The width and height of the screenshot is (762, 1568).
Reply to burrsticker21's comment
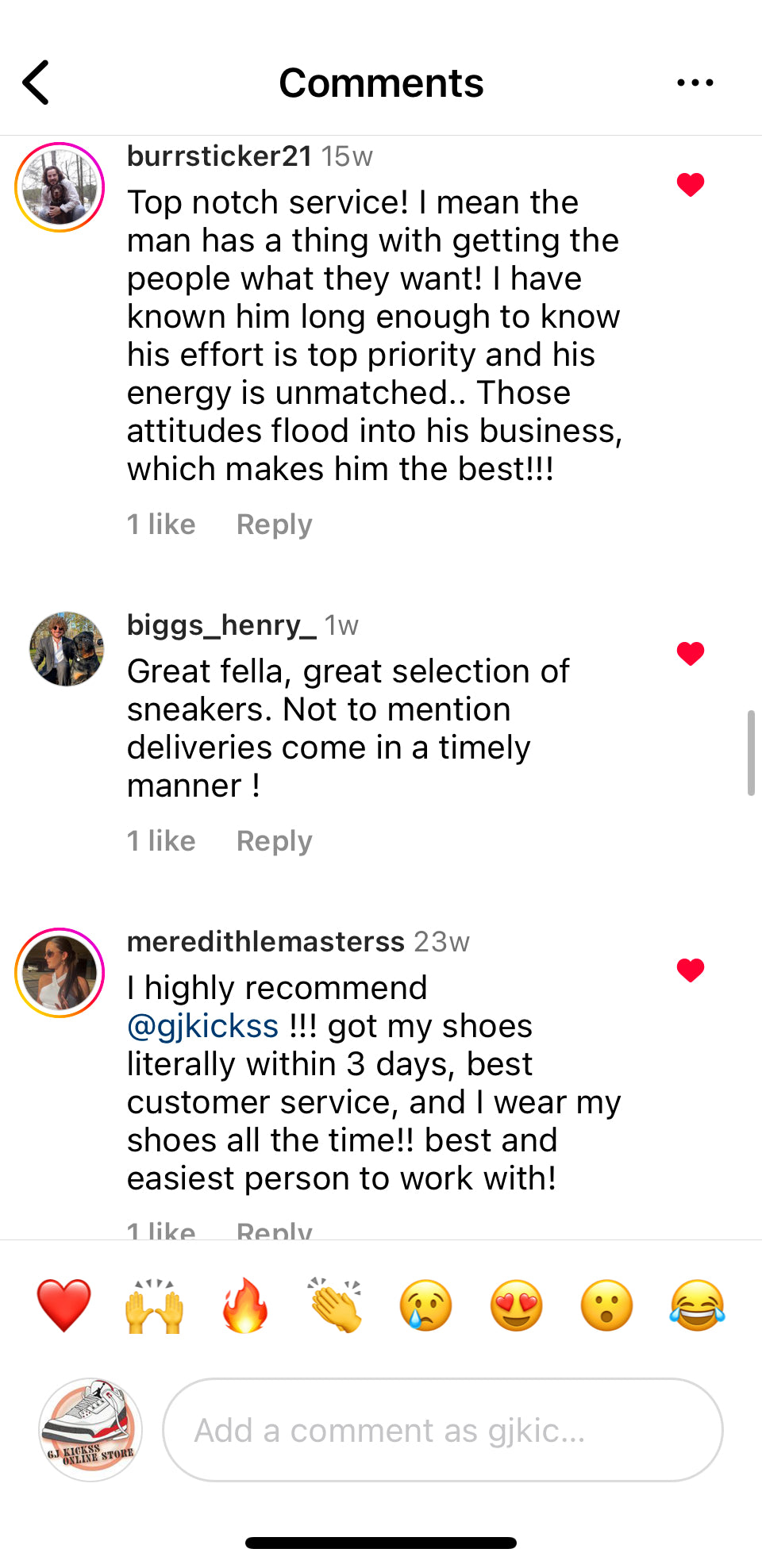click(x=274, y=525)
